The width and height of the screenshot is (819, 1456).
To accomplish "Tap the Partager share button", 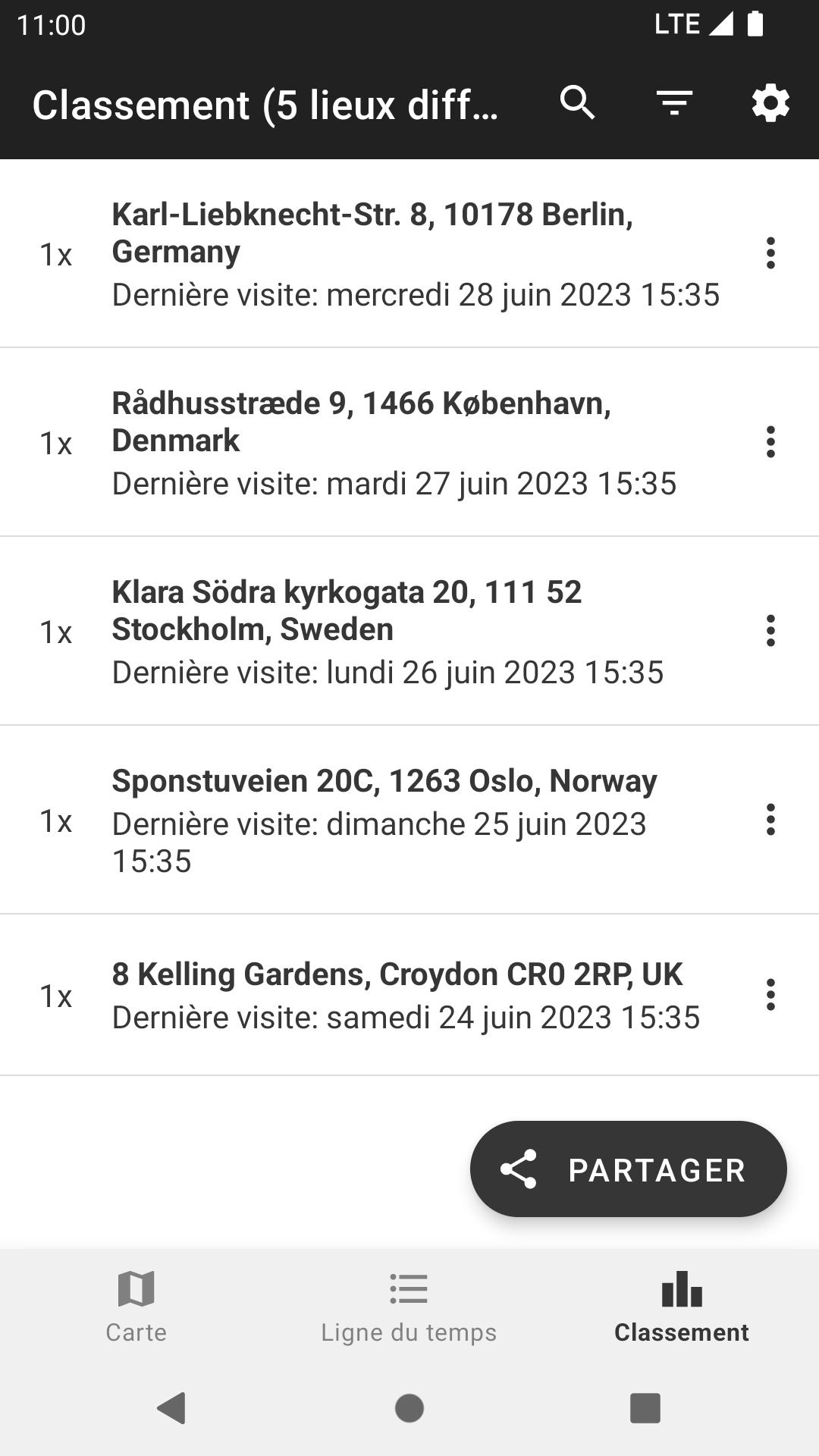I will (629, 1169).
